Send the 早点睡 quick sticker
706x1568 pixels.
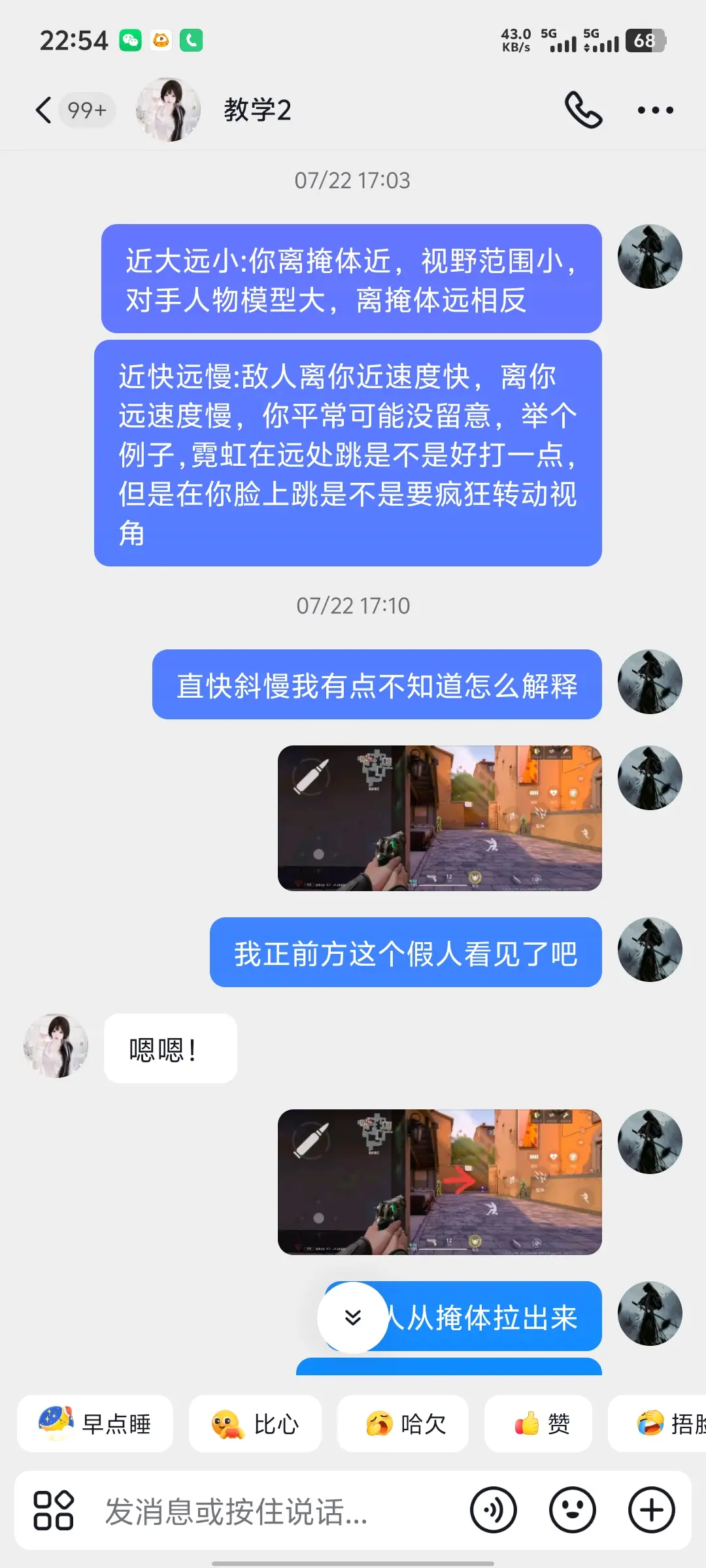coord(95,1424)
